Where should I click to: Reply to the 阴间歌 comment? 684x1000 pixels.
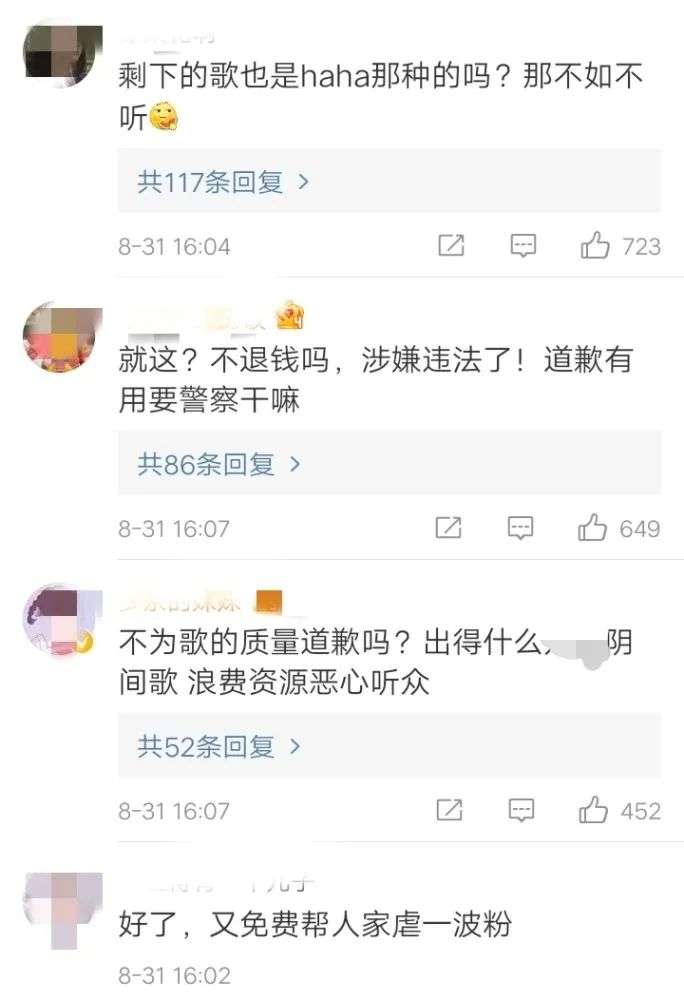point(520,810)
